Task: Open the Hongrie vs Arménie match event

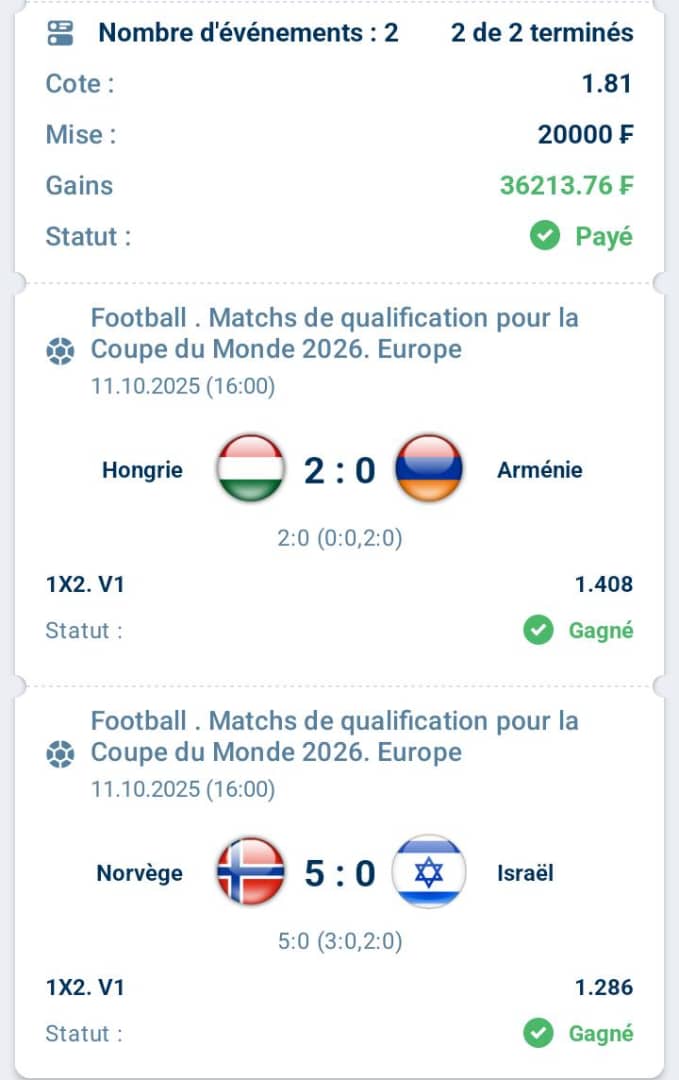Action: click(339, 470)
